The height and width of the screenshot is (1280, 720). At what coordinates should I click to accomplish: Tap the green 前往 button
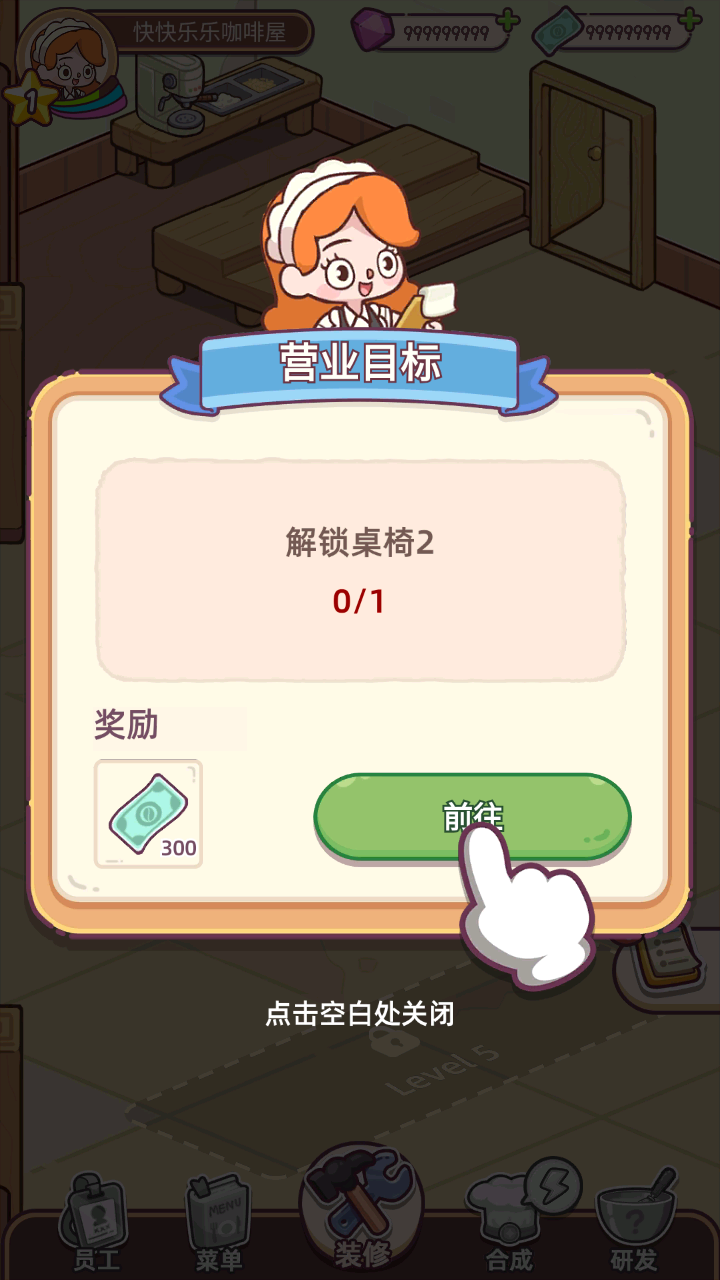click(472, 816)
